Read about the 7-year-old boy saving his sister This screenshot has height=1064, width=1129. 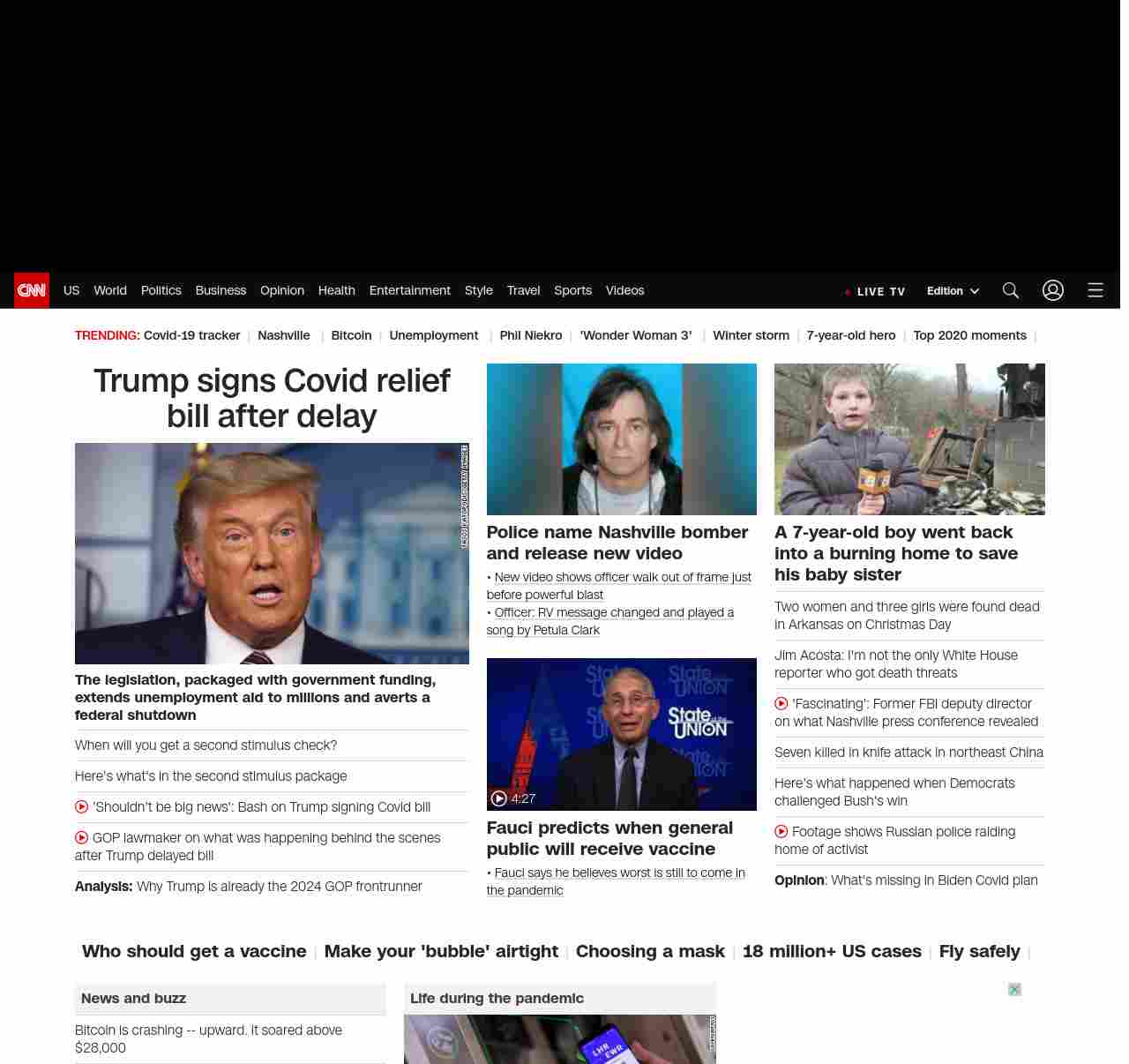[896, 553]
